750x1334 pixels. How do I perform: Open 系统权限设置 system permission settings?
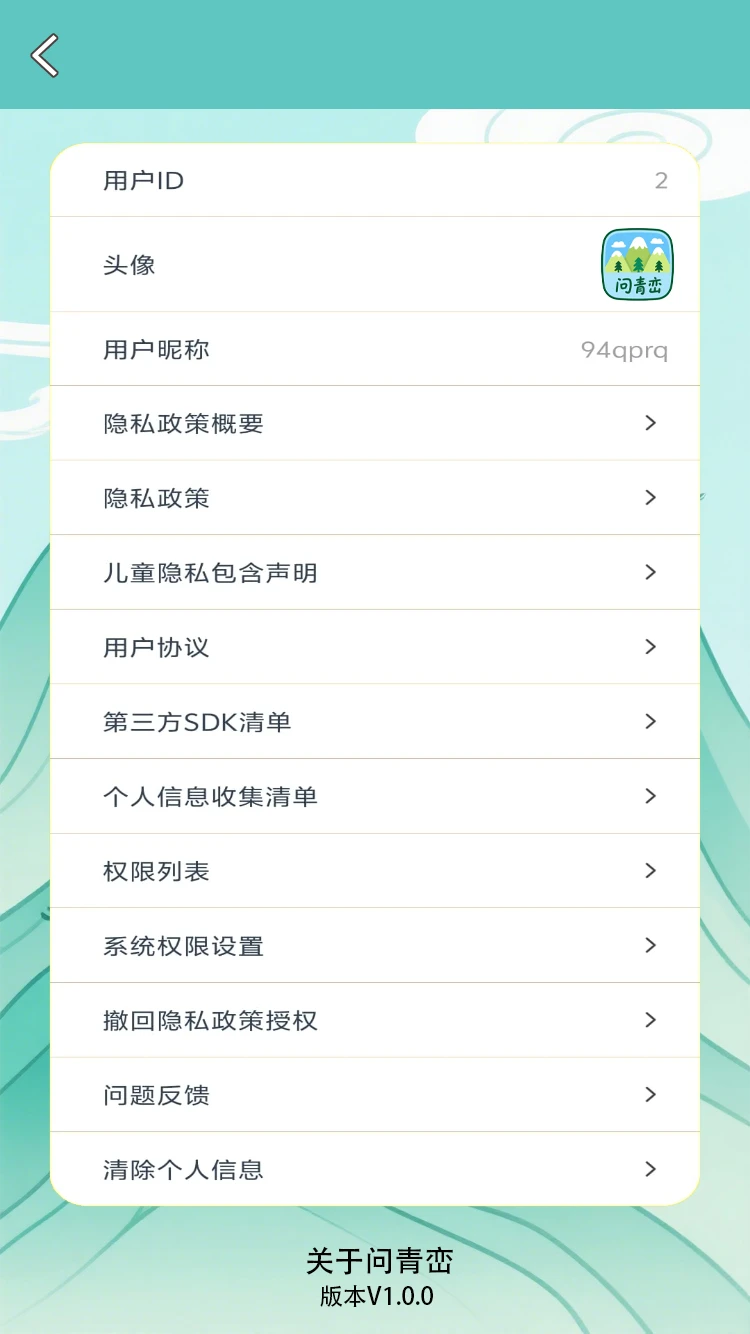coord(375,945)
